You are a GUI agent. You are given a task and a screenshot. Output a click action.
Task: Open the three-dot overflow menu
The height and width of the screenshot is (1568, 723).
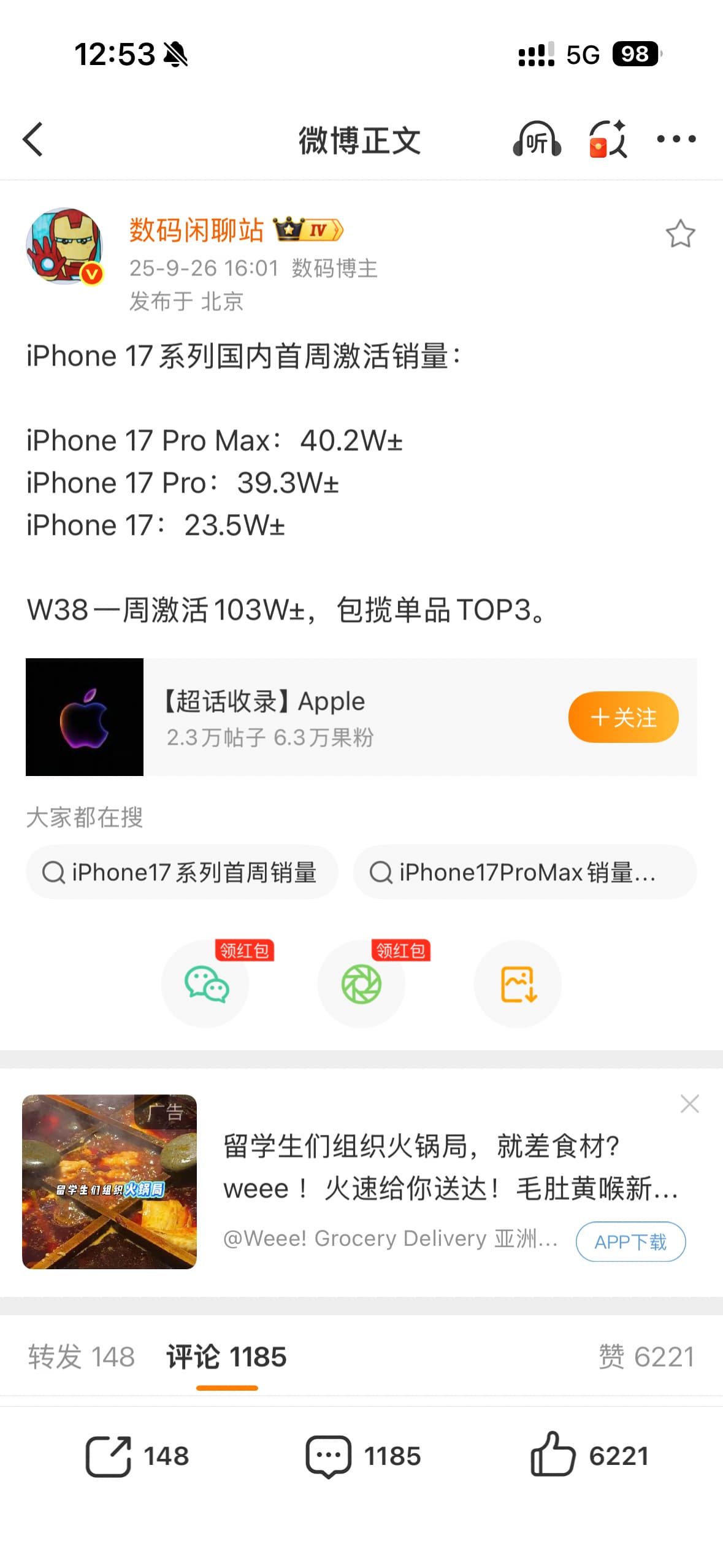click(676, 139)
